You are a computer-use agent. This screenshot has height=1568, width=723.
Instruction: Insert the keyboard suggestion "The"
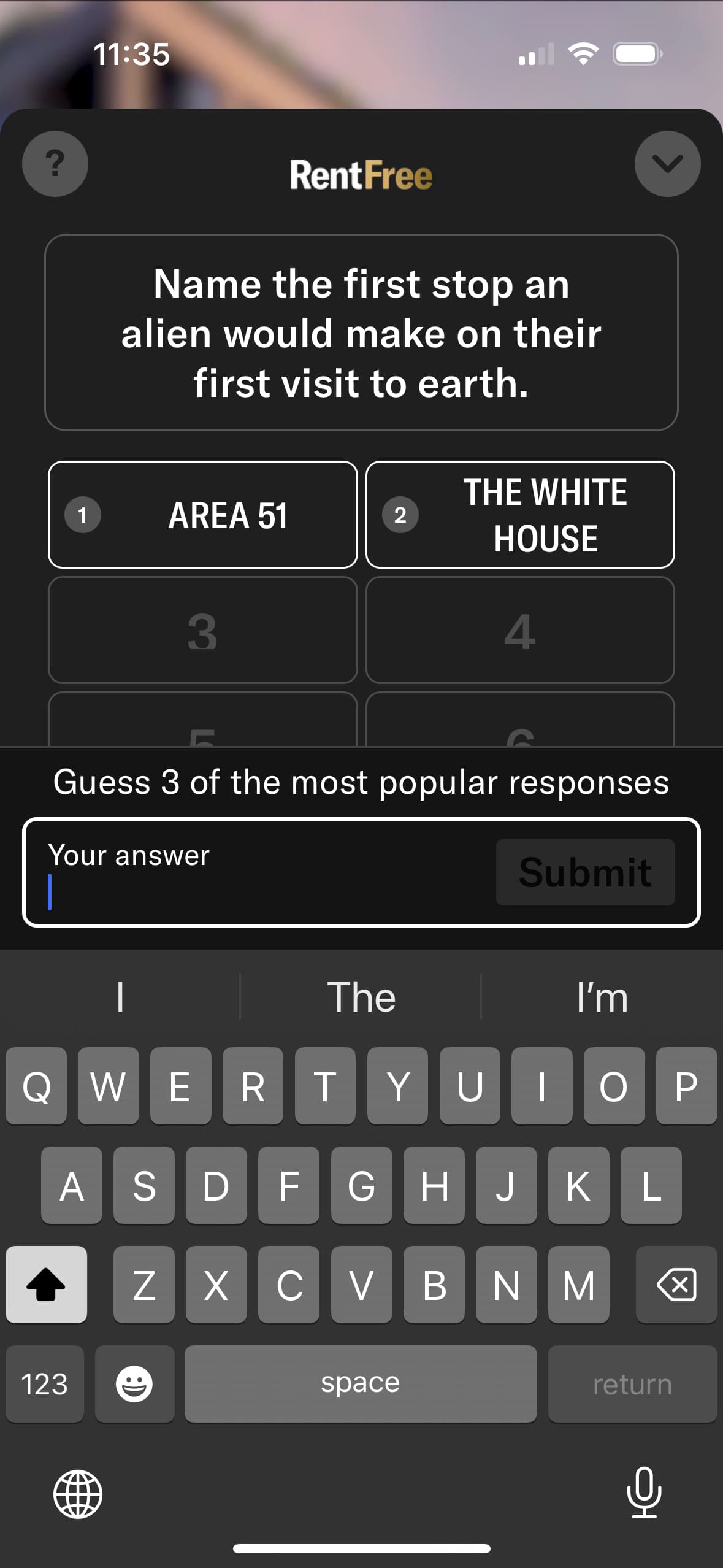tap(361, 997)
